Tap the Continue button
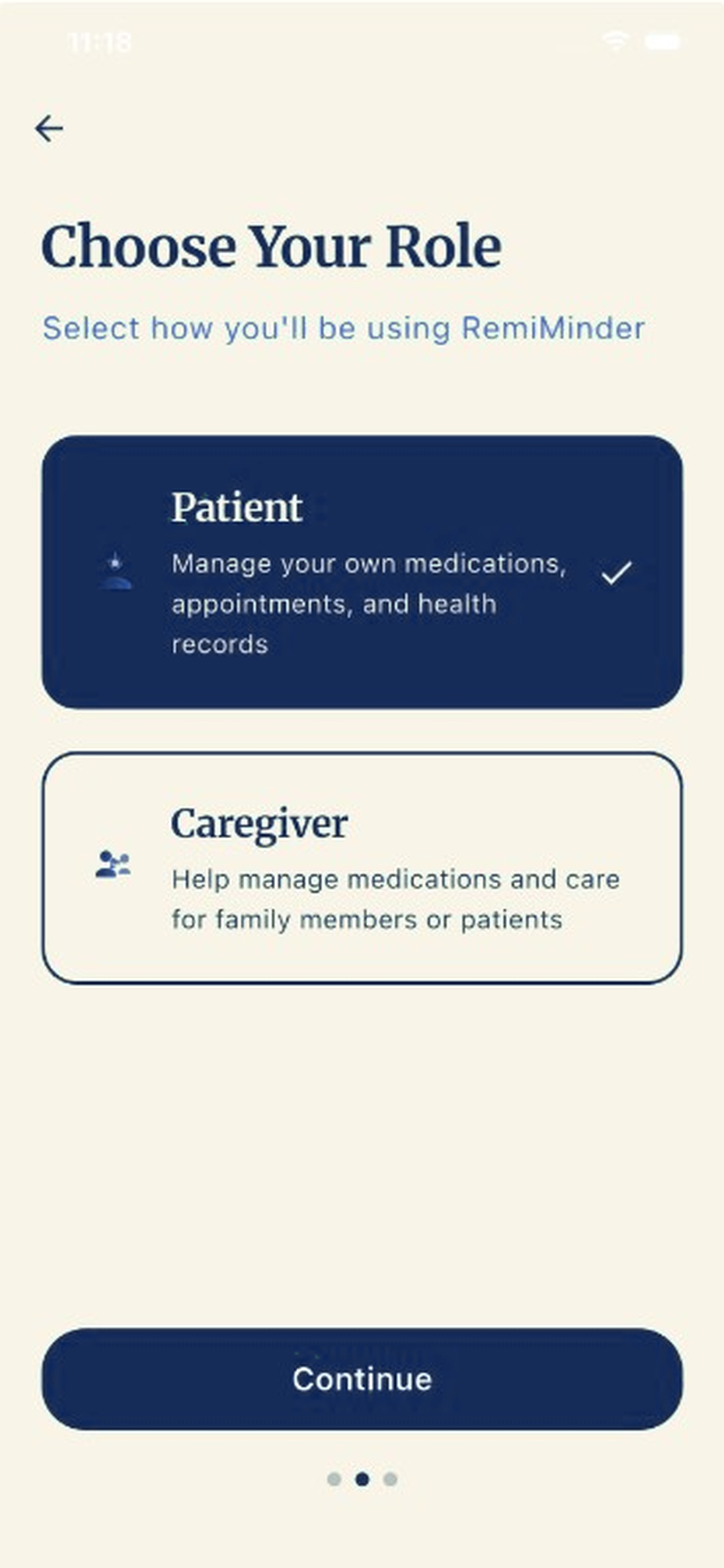 pos(362,1378)
